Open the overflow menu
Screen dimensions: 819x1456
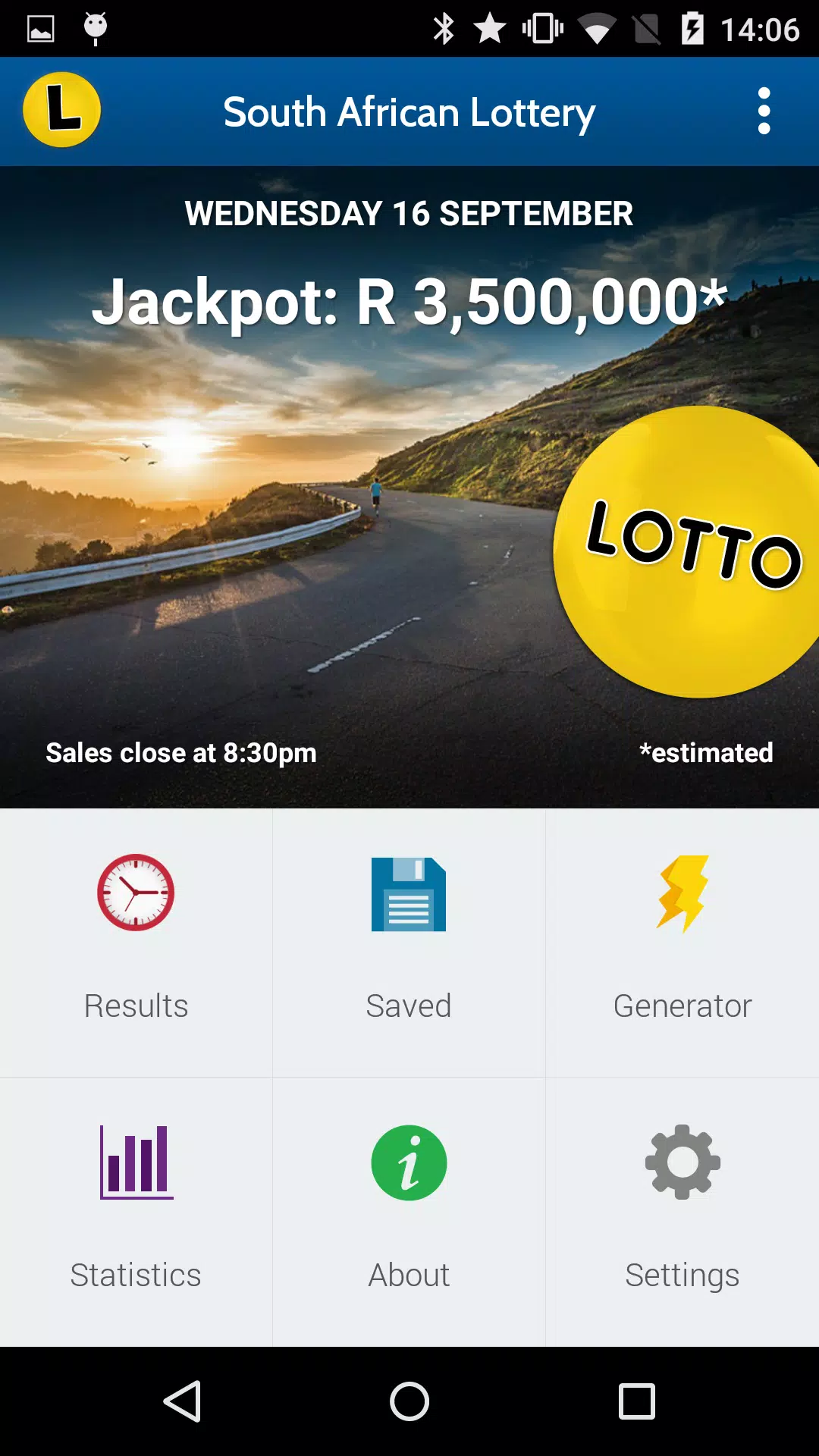click(x=764, y=111)
